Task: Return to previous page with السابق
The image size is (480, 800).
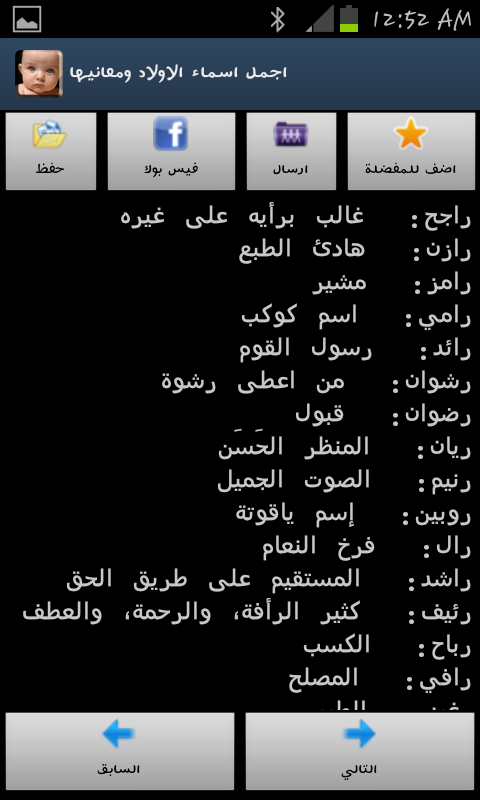Action: (120, 751)
